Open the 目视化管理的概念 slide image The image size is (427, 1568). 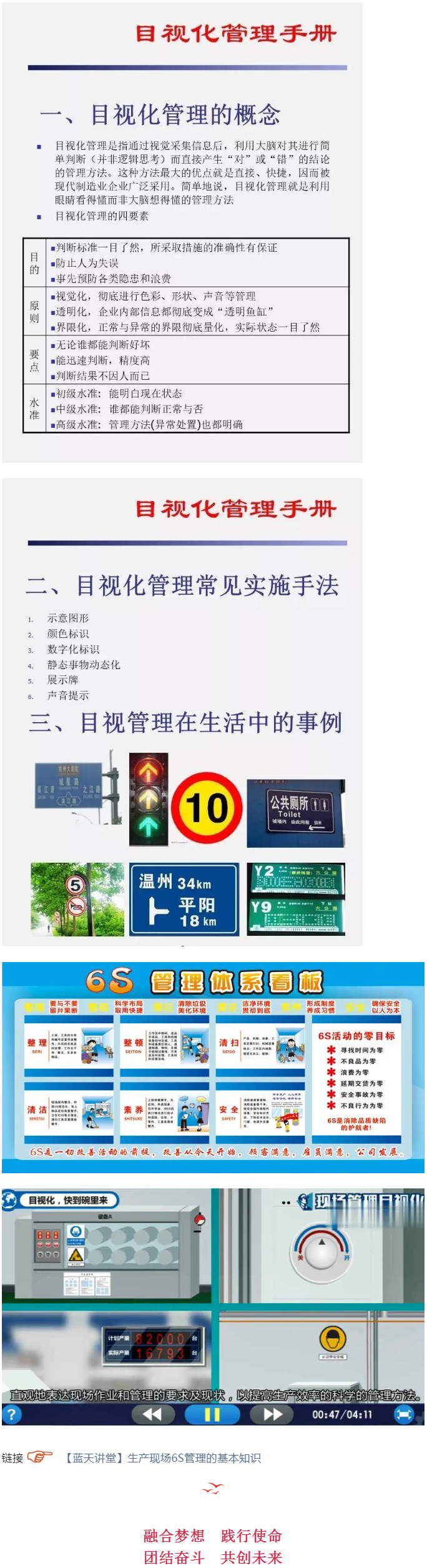point(182,232)
